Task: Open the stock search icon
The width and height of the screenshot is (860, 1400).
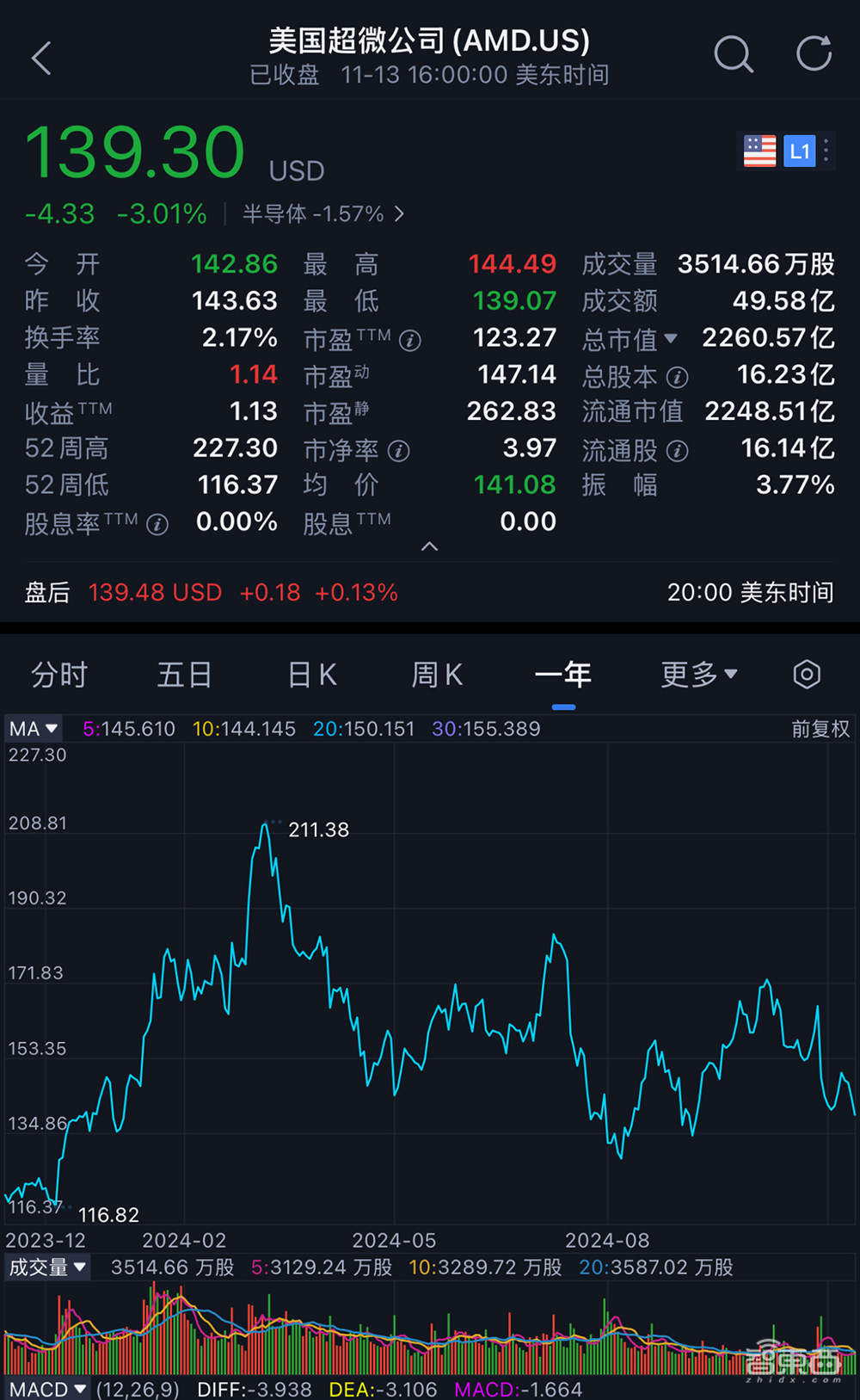Action: (x=733, y=55)
